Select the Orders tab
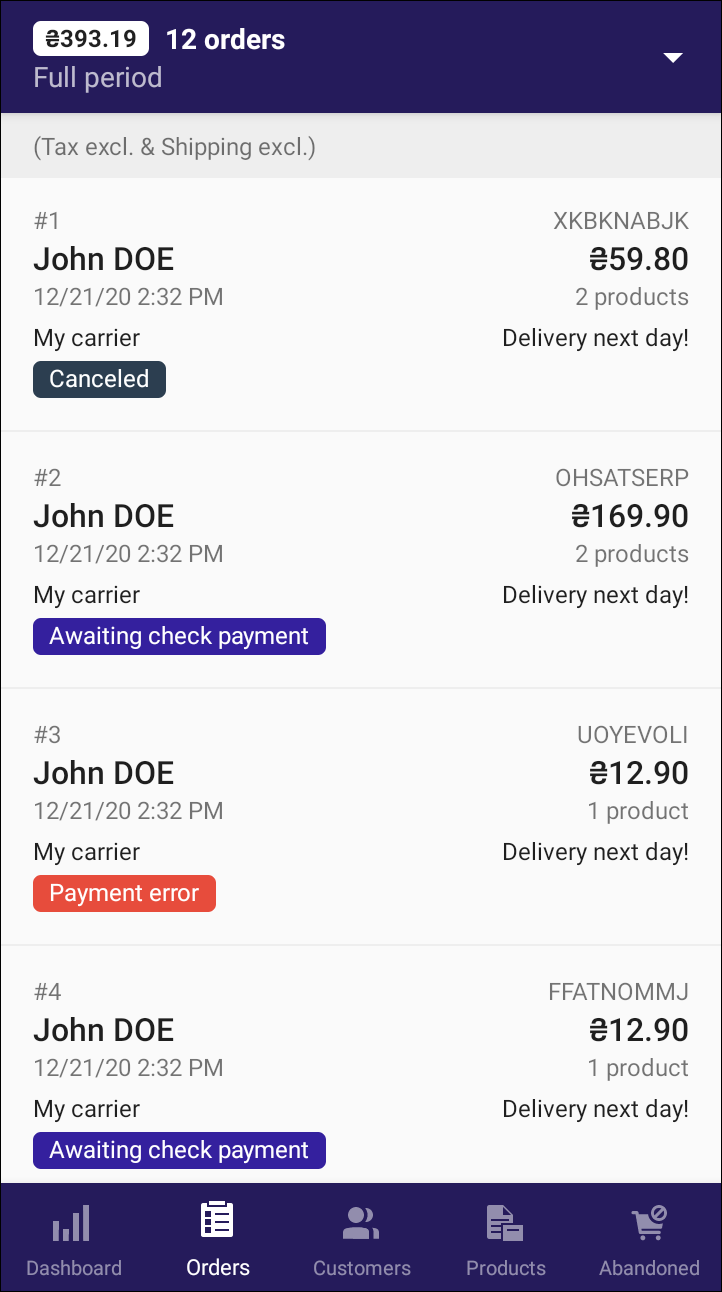Viewport: 722px width, 1292px height. tap(218, 1240)
